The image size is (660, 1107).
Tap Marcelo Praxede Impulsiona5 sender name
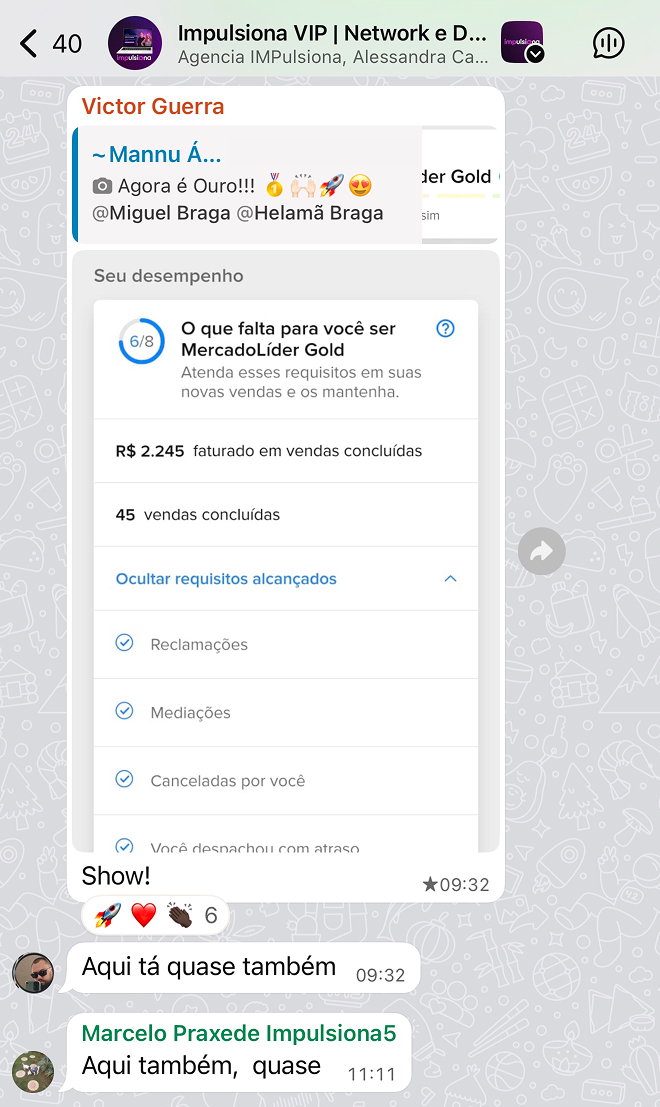coord(238,1033)
